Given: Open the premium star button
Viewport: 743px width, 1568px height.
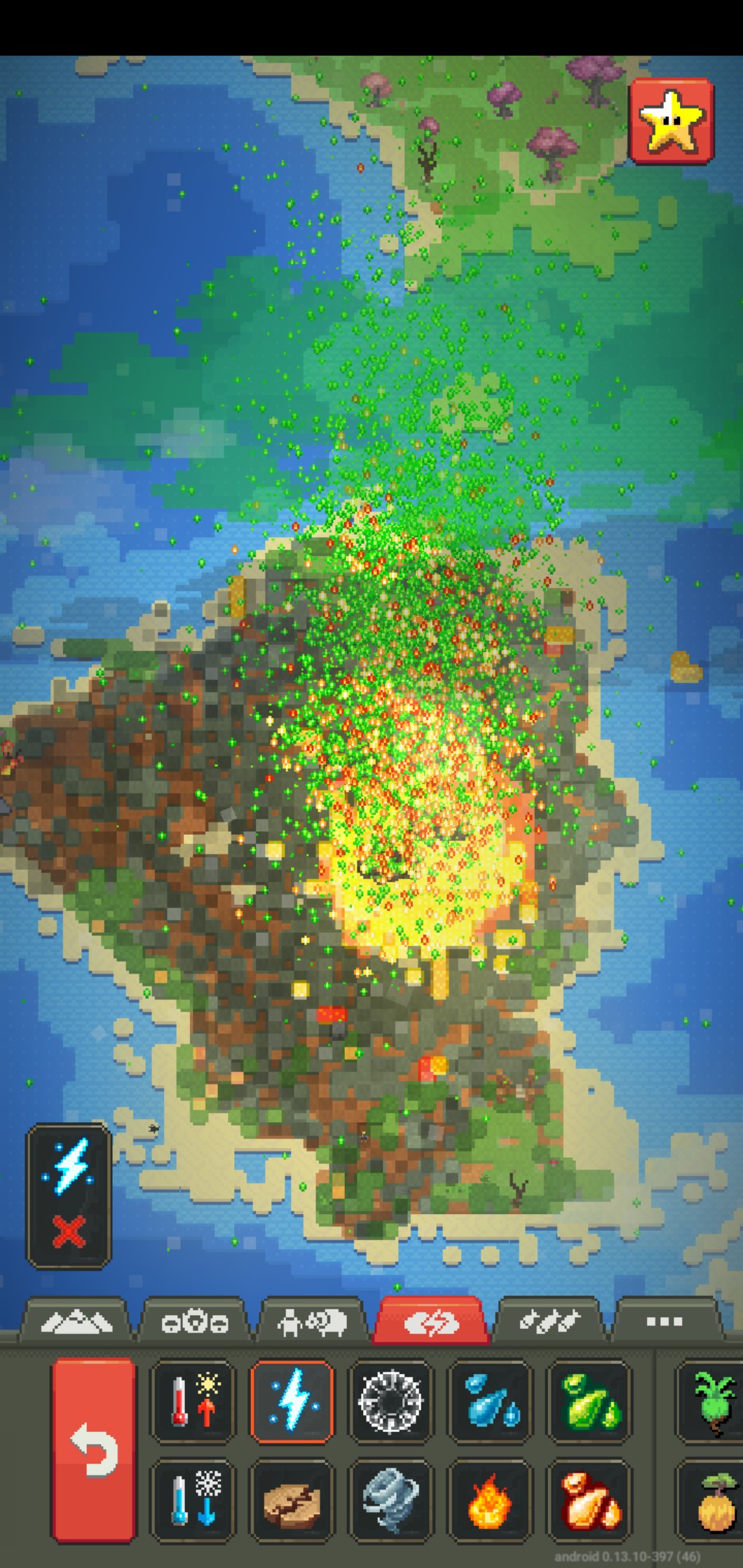Looking at the screenshot, I should coord(672,121).
